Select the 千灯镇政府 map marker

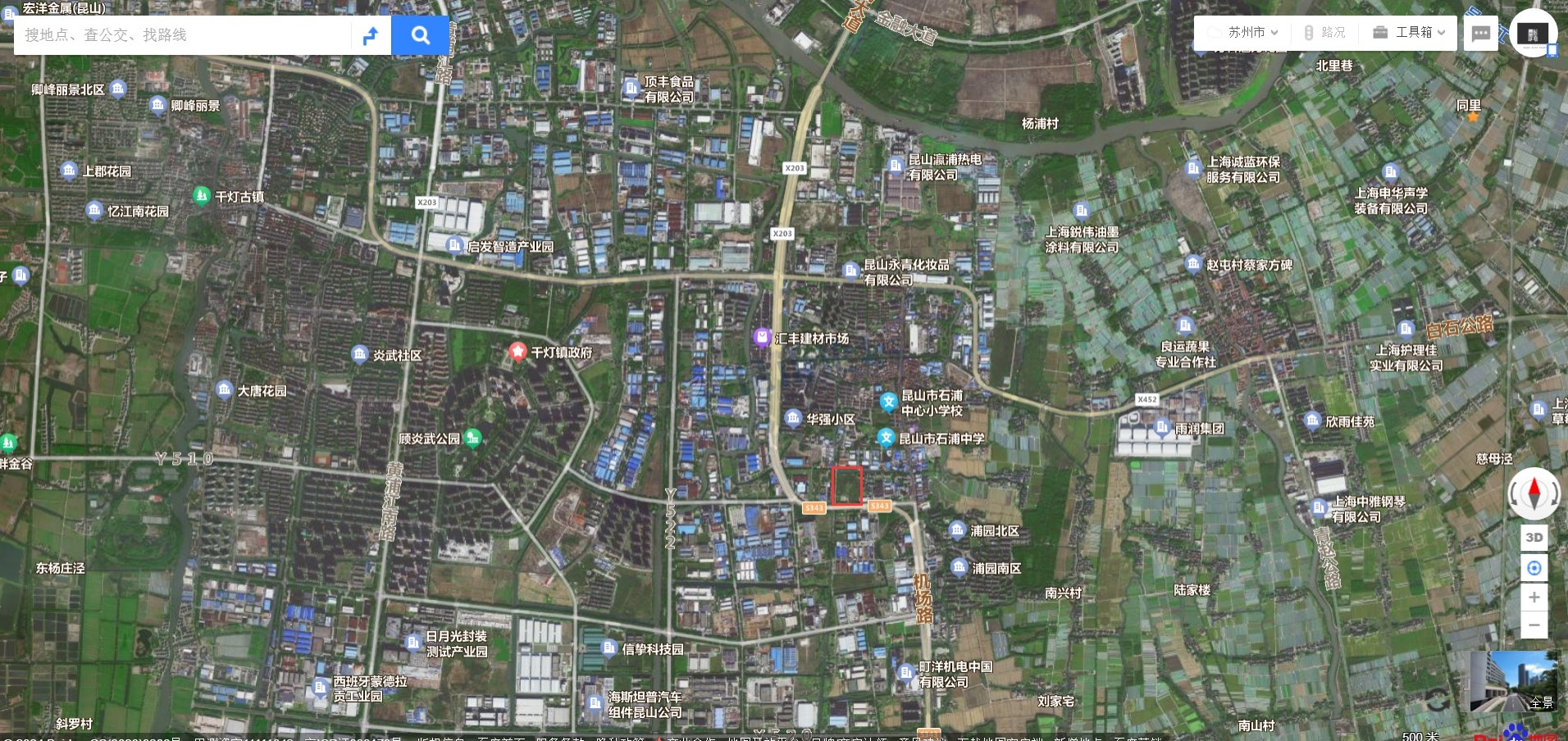tap(517, 352)
